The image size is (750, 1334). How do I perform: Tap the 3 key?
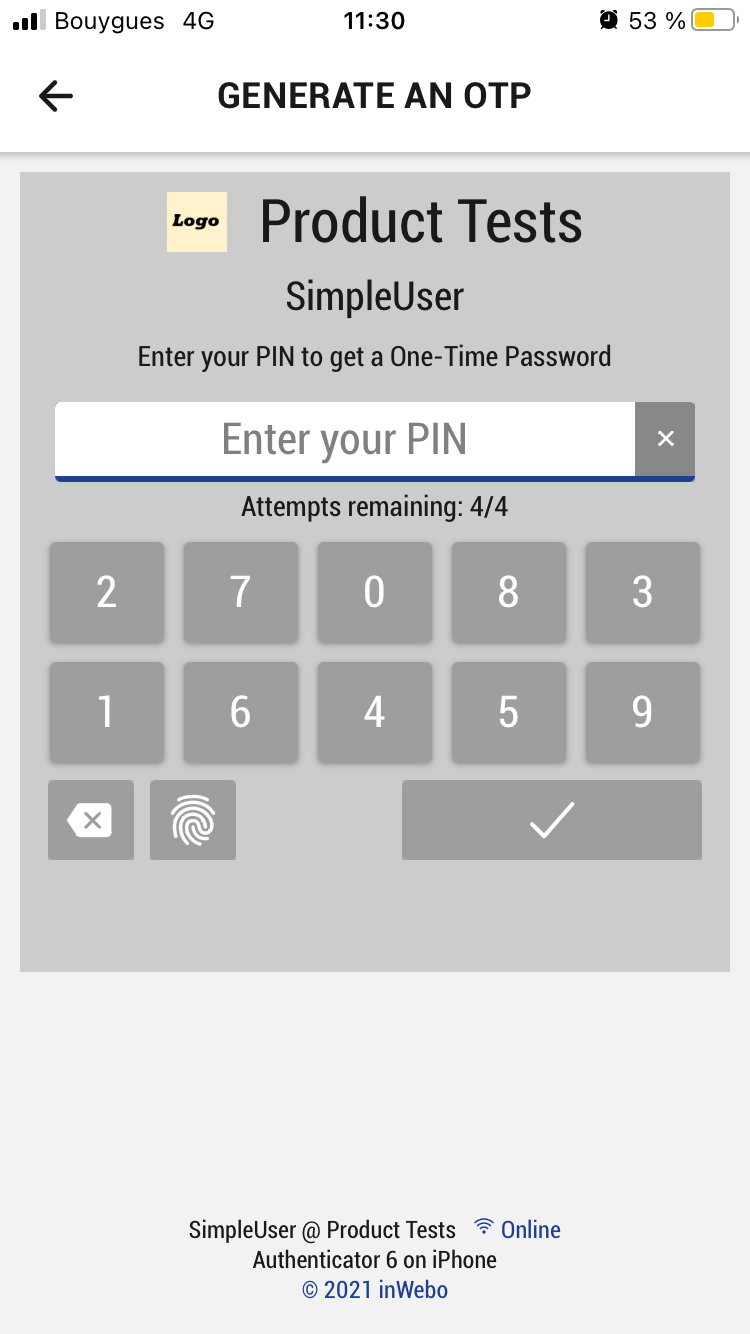(x=642, y=592)
